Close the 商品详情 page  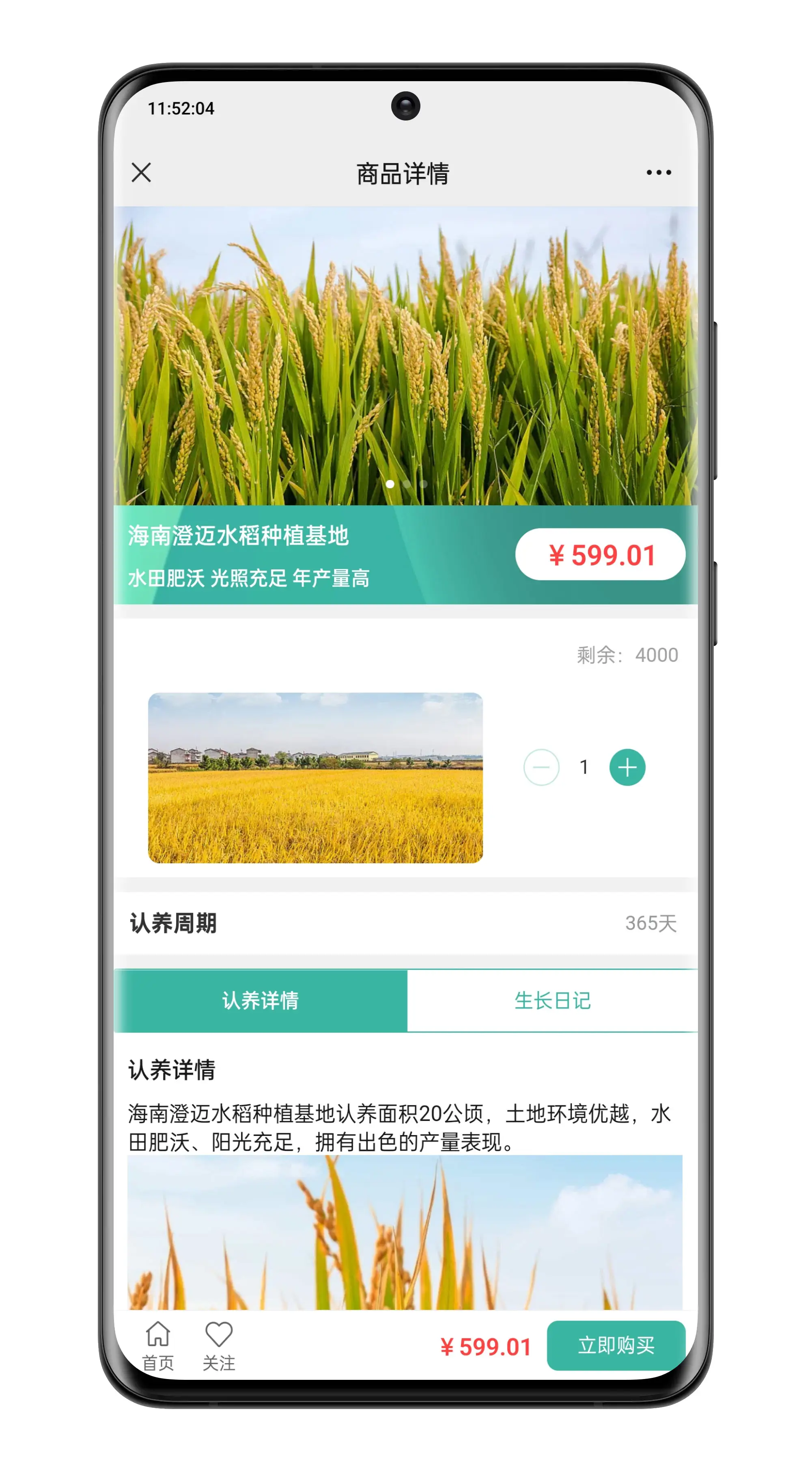[x=141, y=172]
